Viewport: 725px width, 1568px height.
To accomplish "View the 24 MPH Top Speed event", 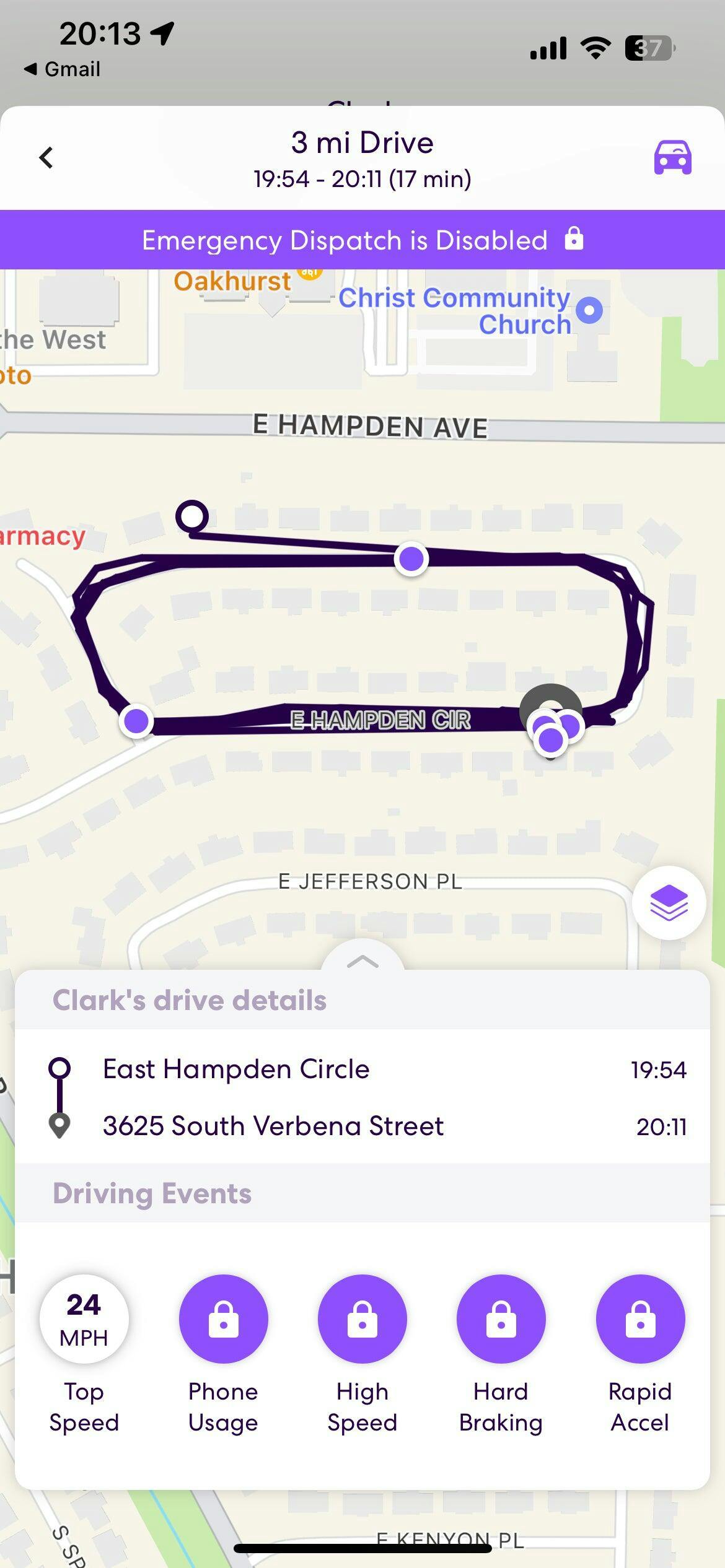I will 84,1319.
